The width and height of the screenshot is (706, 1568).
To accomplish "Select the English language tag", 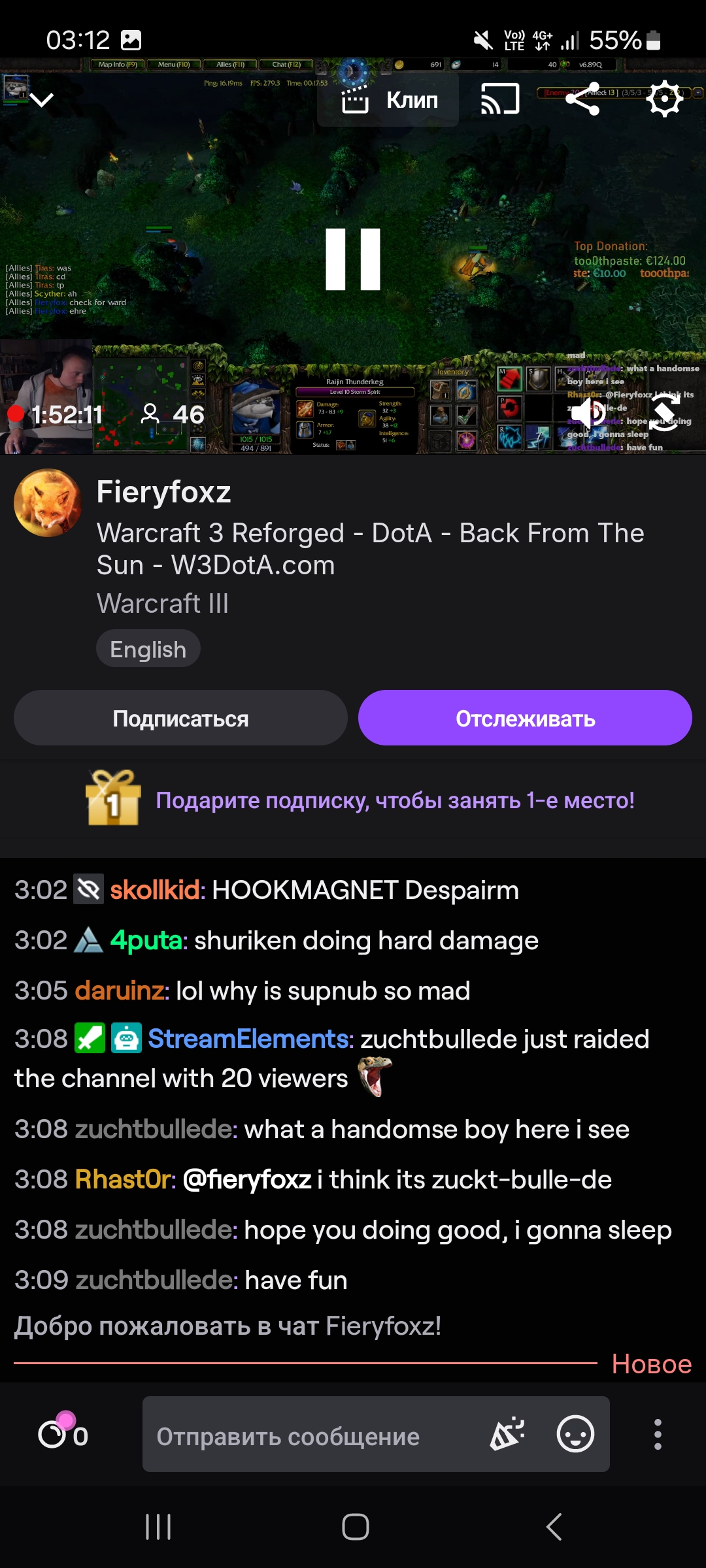I will 148,649.
